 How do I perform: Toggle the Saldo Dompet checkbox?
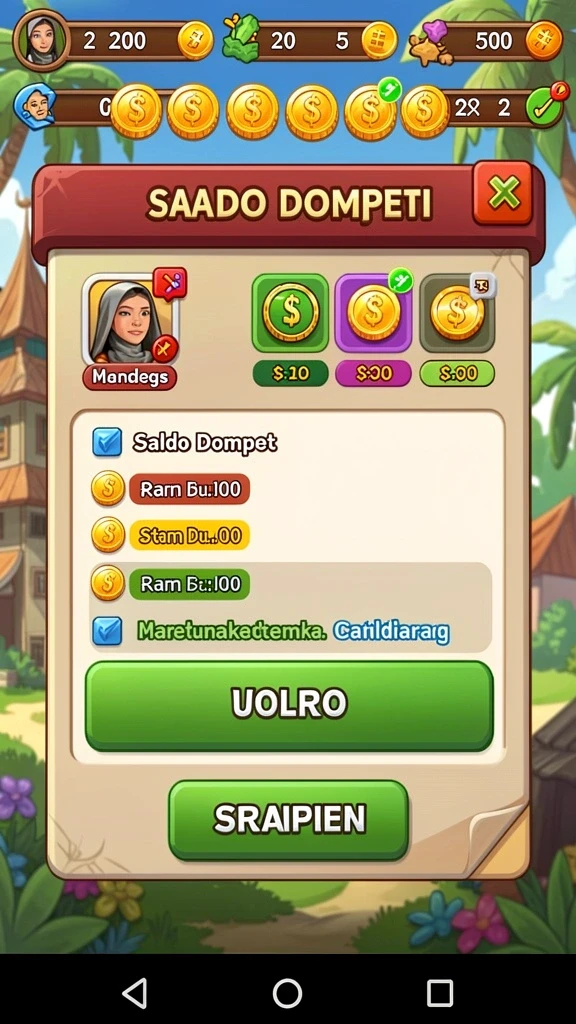pyautogui.click(x=107, y=442)
